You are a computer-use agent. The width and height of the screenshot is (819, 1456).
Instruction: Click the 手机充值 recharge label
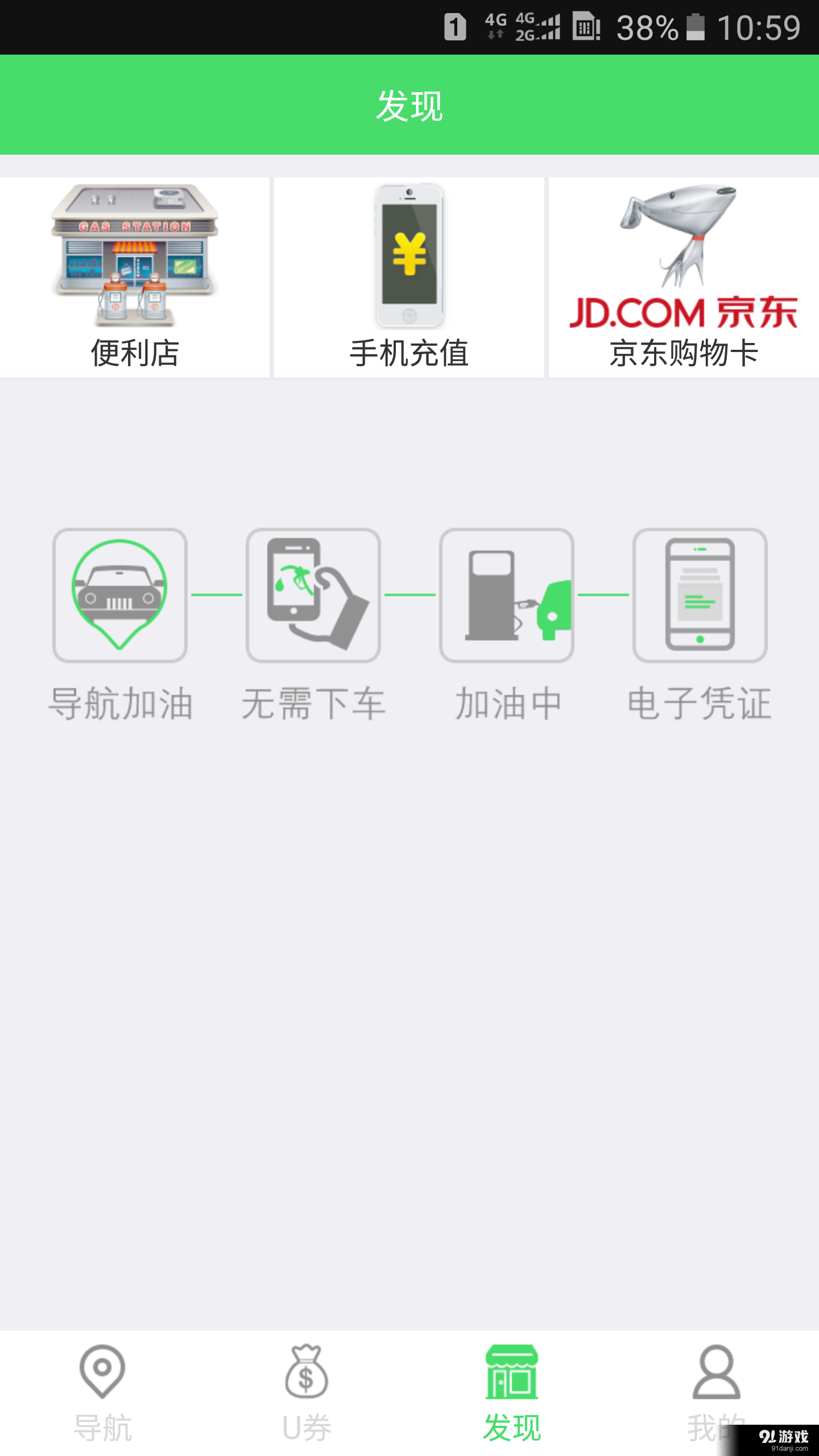tap(409, 353)
